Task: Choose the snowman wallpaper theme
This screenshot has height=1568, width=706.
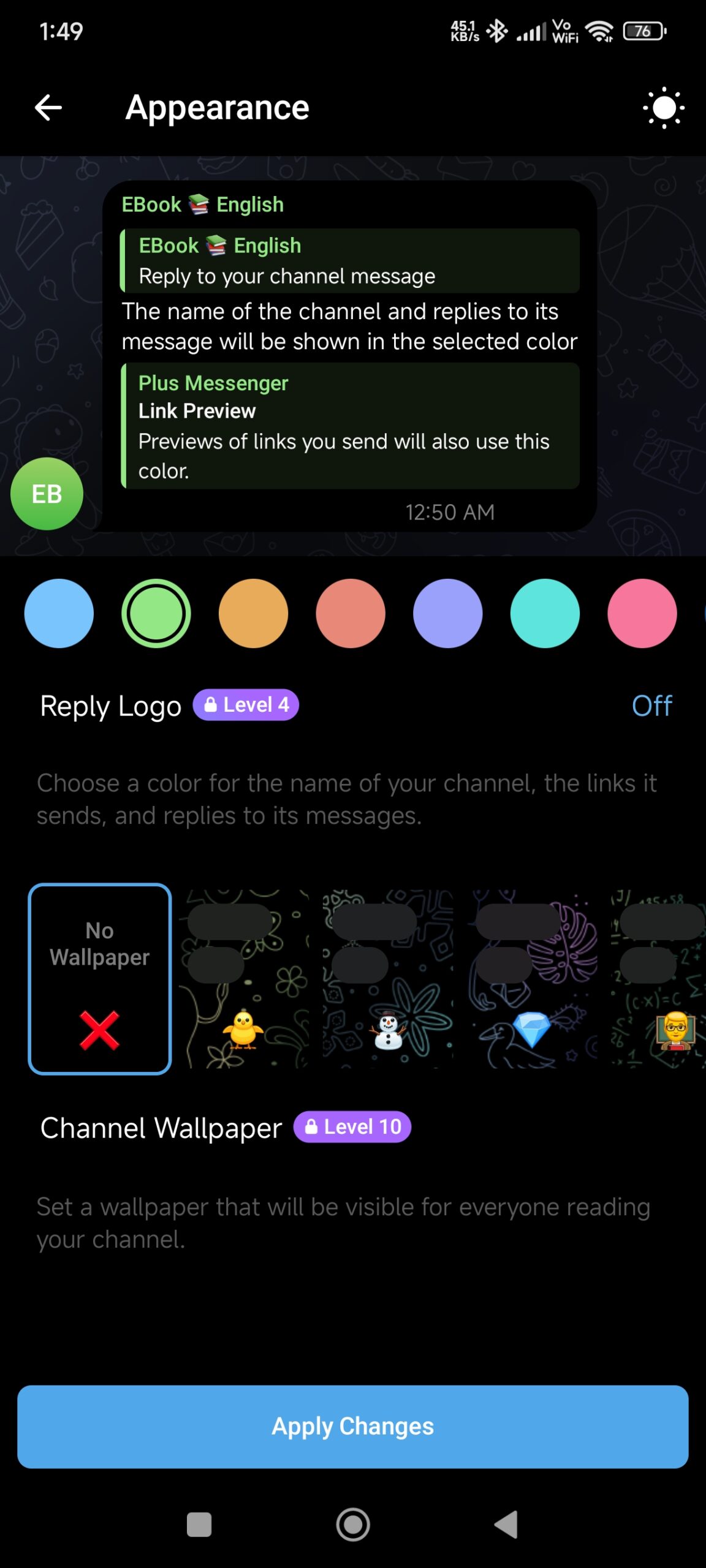Action: pos(388,979)
